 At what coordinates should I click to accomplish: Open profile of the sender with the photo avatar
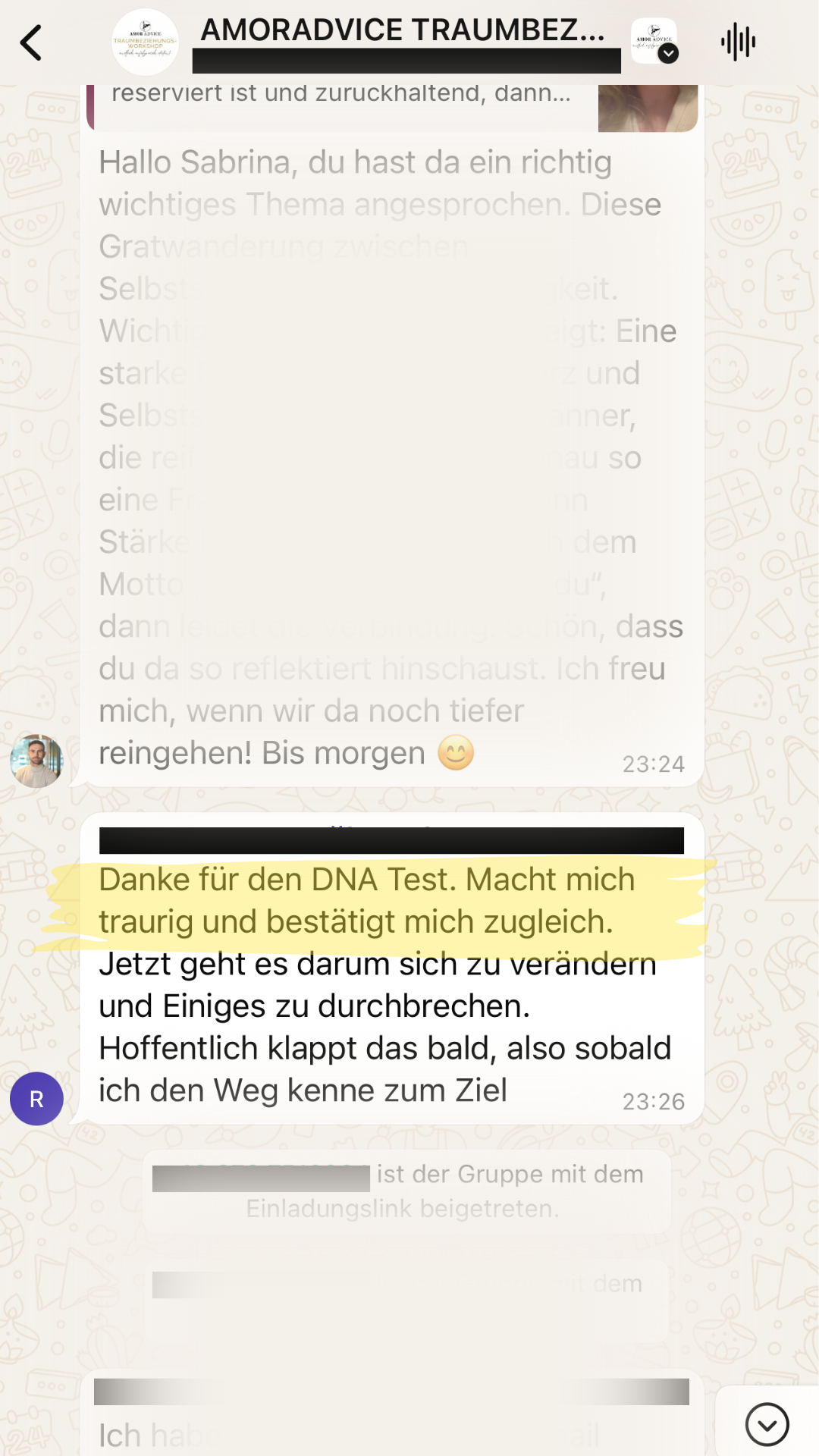36,761
